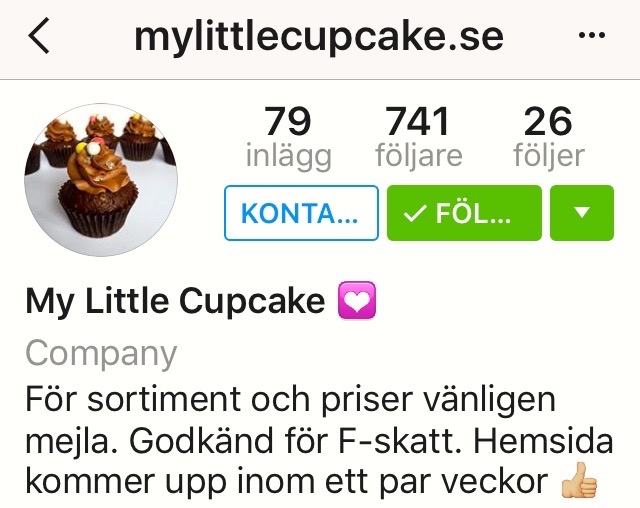
Task: Go back from the mylittlecupcake.se profile
Action: pos(40,37)
